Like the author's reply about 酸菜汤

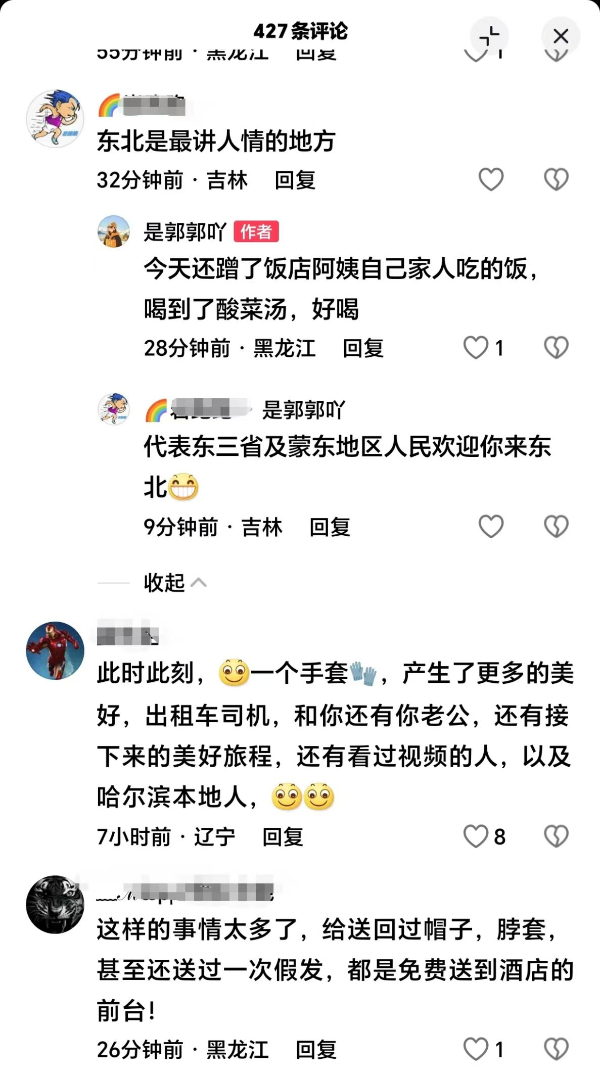point(477,348)
